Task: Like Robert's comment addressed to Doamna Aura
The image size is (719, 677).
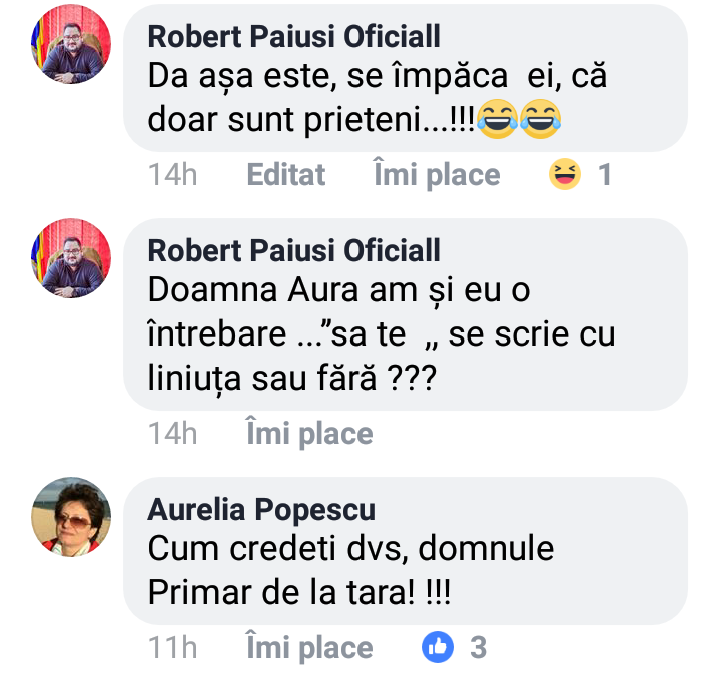Action: pos(309,433)
